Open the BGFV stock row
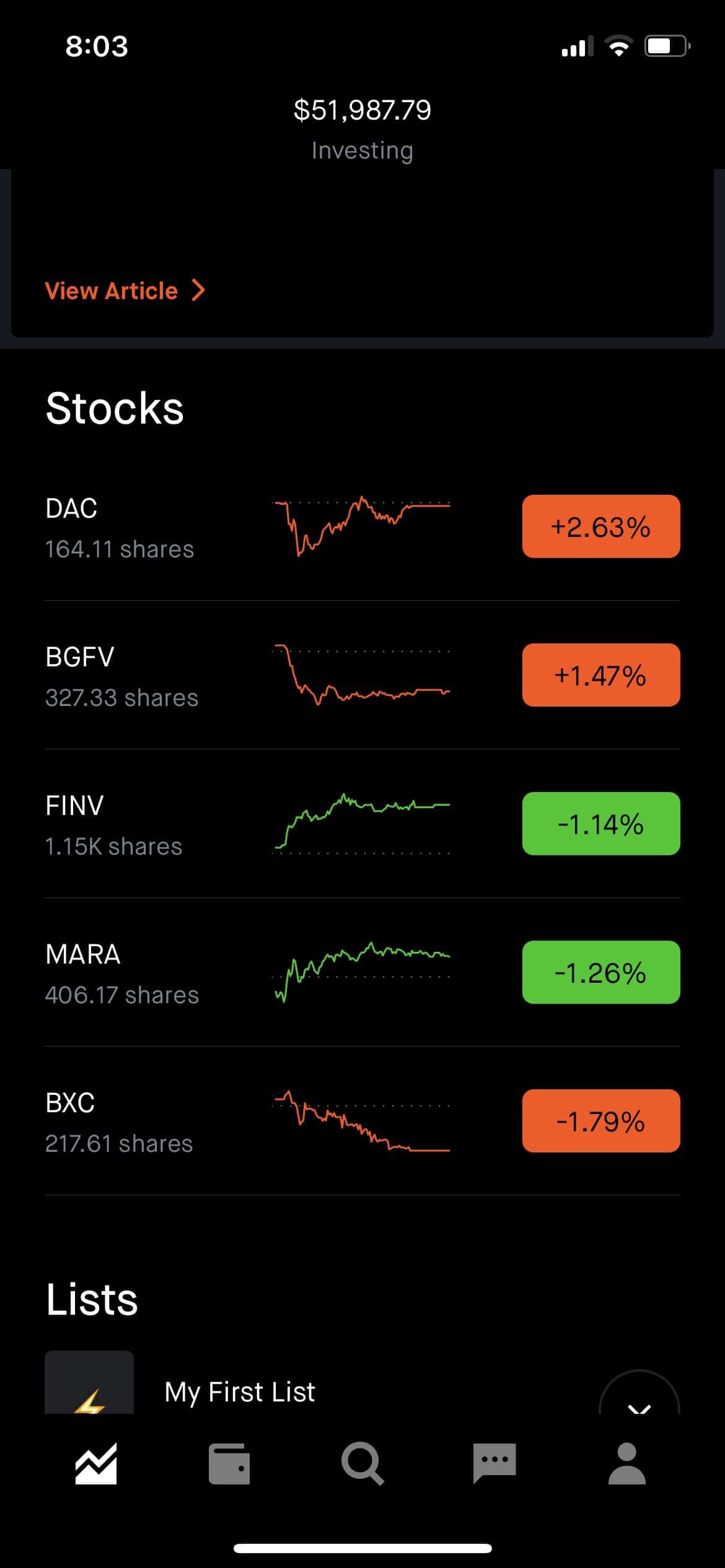The height and width of the screenshot is (1568, 725). 362,675
